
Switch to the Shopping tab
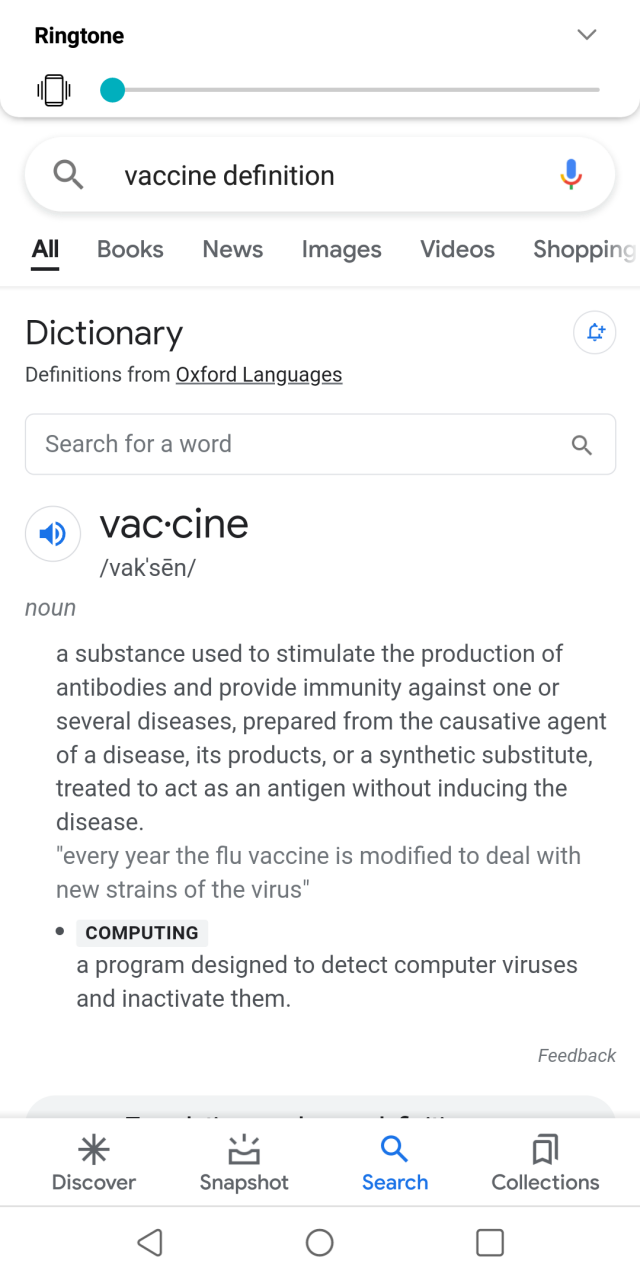point(584,249)
